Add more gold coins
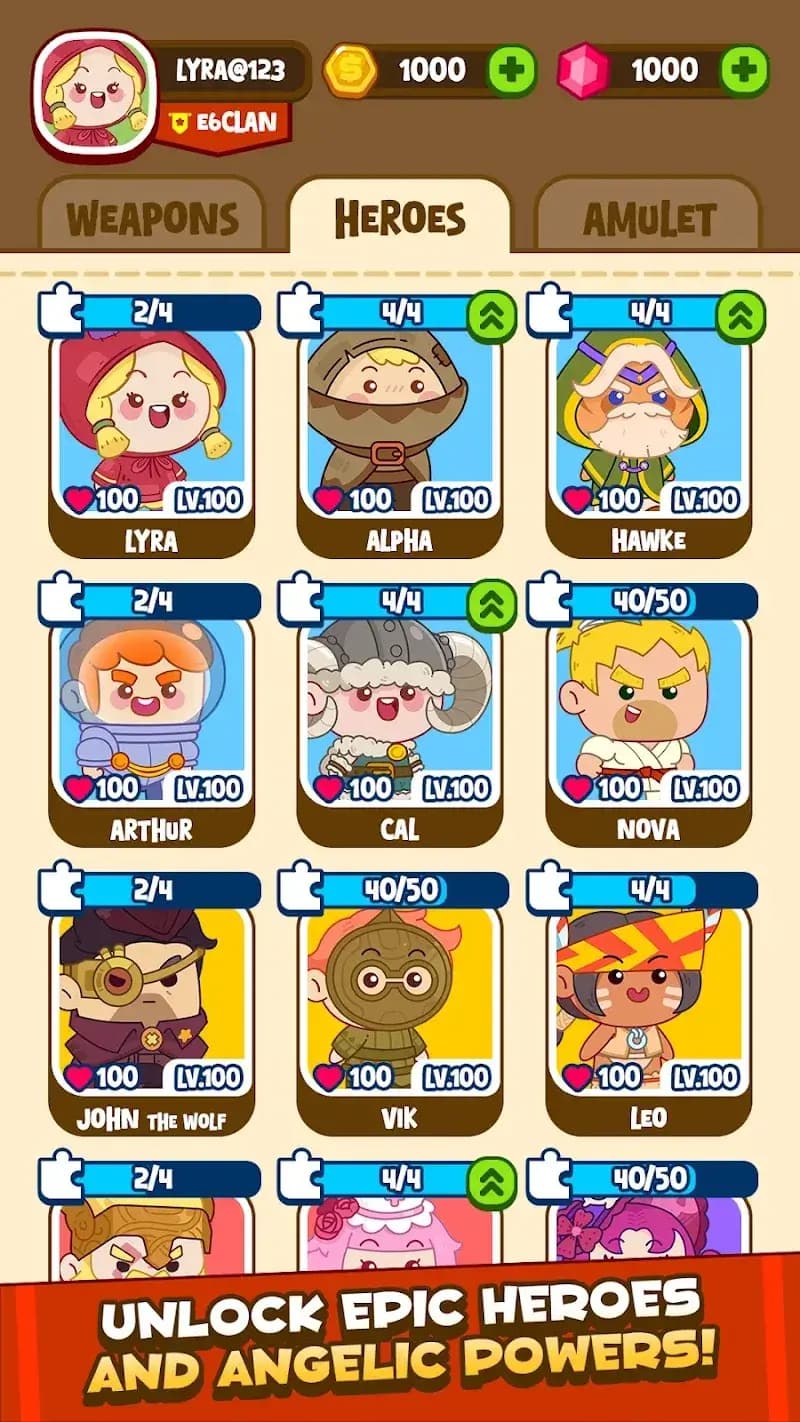 pyautogui.click(x=512, y=70)
